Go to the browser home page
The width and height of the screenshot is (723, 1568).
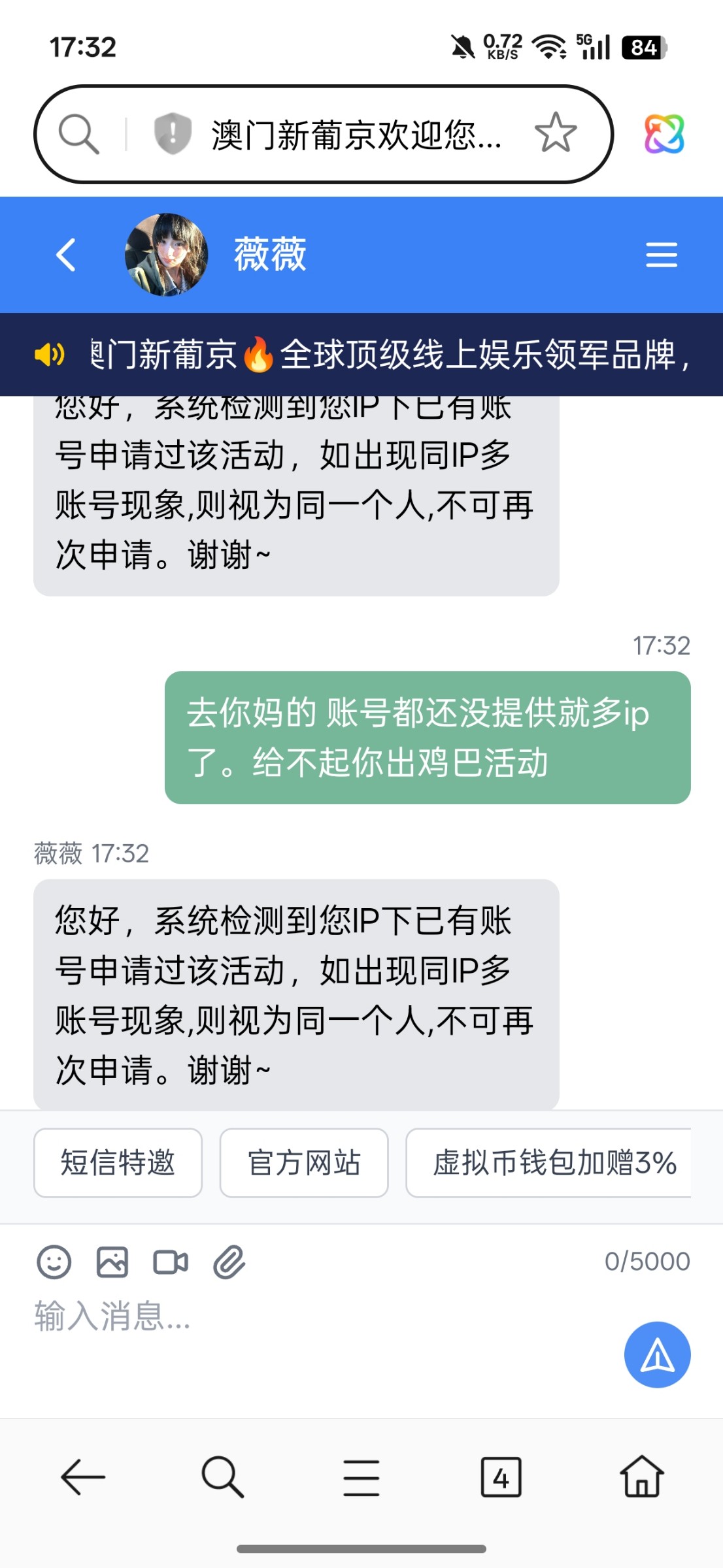pyautogui.click(x=641, y=1477)
